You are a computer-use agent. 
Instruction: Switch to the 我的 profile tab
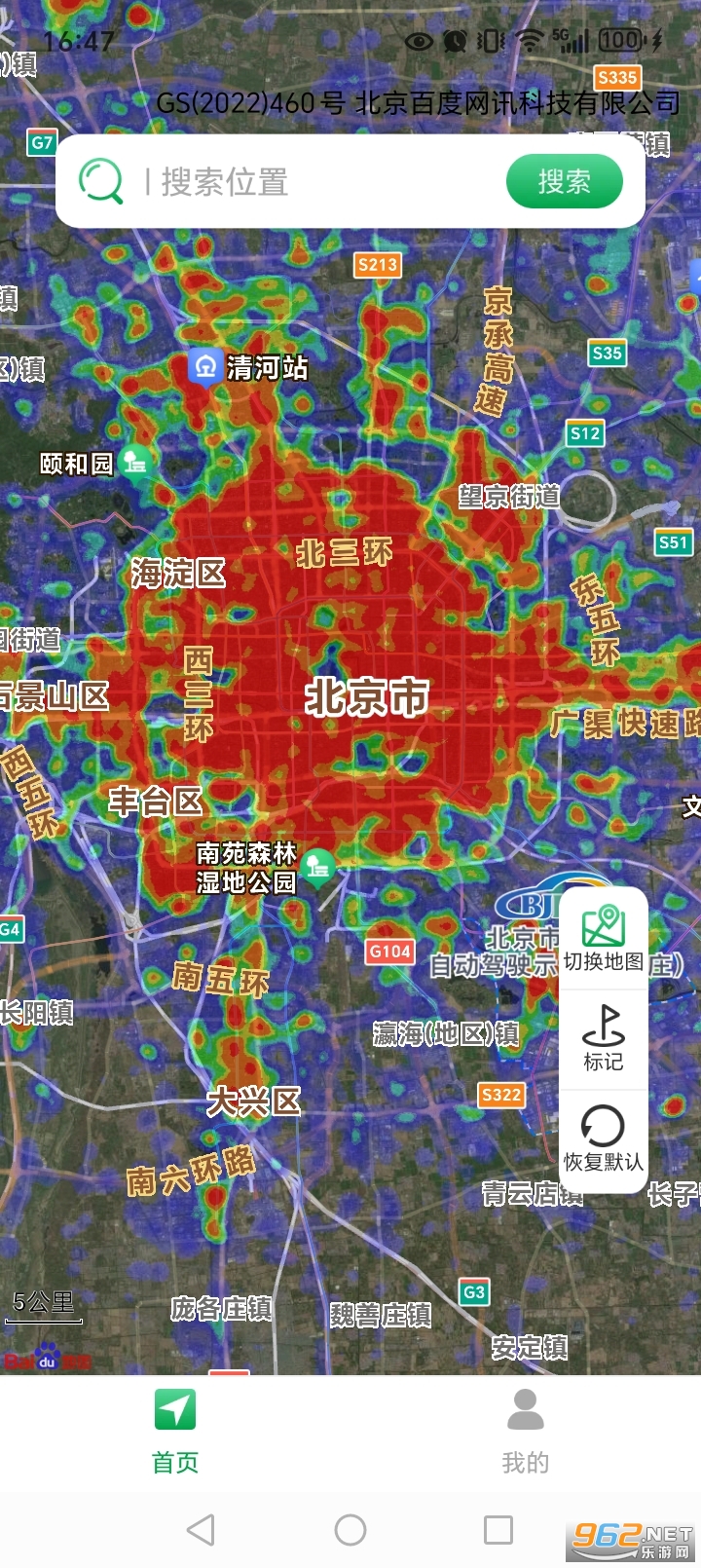tap(526, 1432)
